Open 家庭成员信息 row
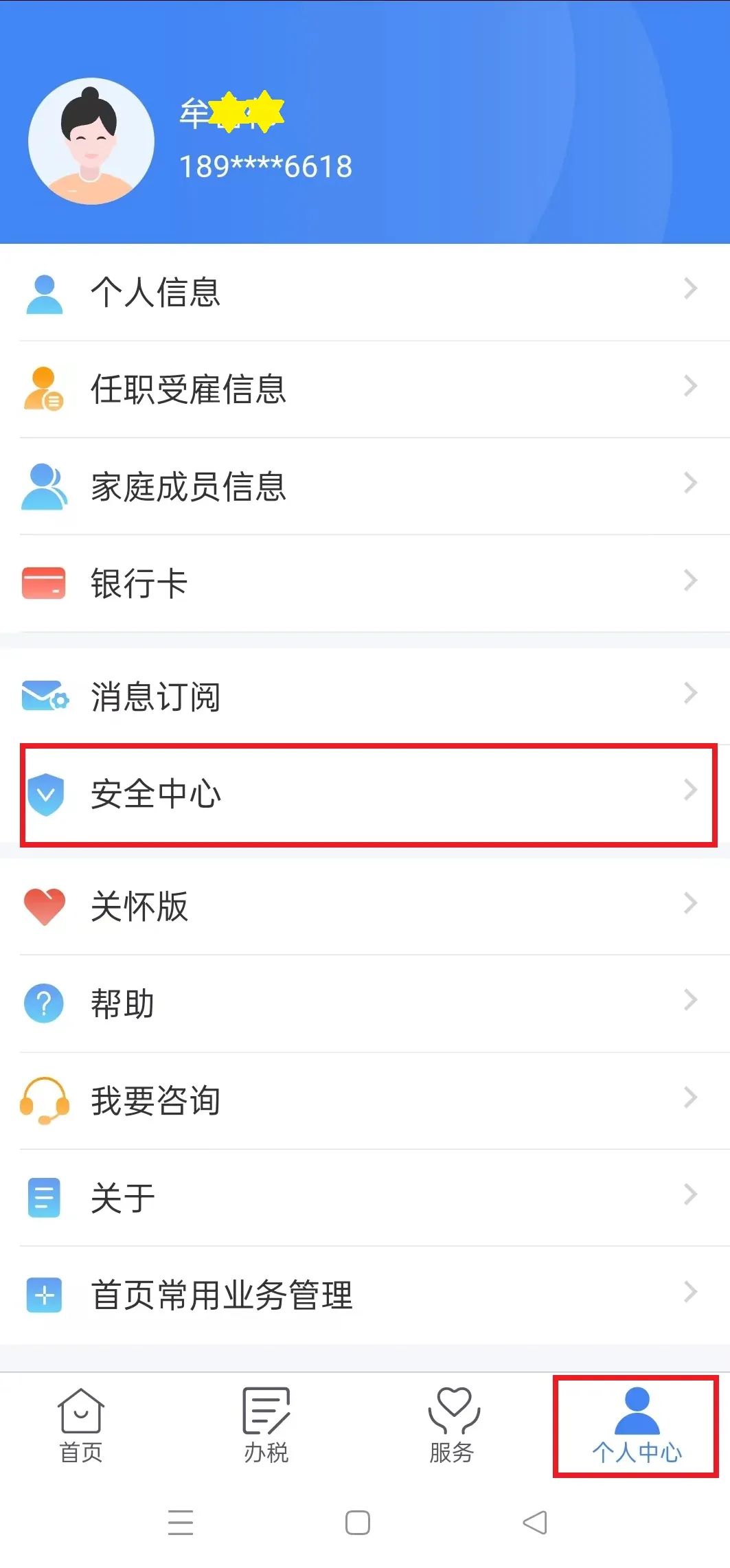This screenshot has width=730, height=1568. (x=364, y=486)
